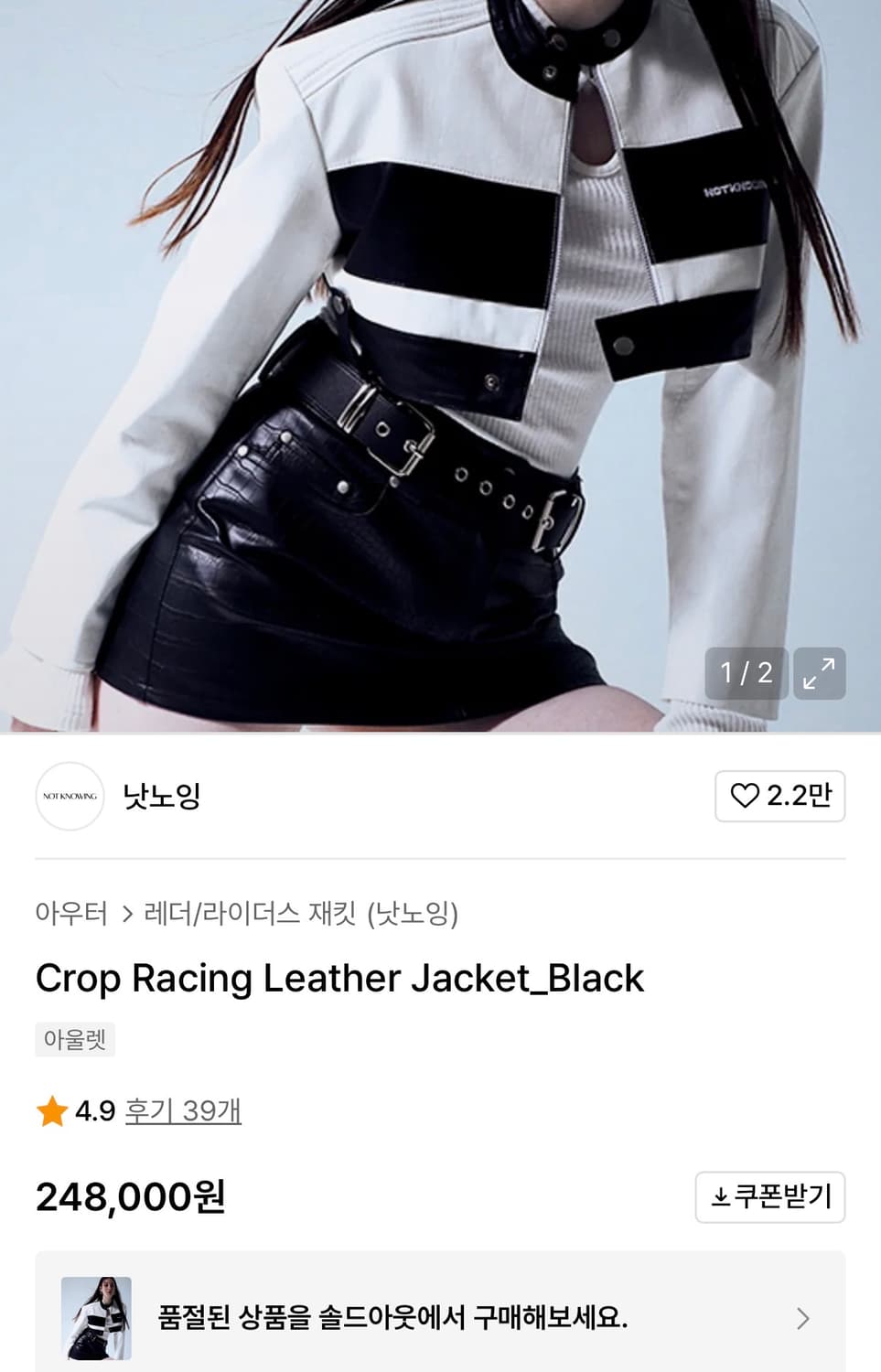Open the 아우터 category breadcrumb
This screenshot has height=1372, width=881.
pos(70,913)
